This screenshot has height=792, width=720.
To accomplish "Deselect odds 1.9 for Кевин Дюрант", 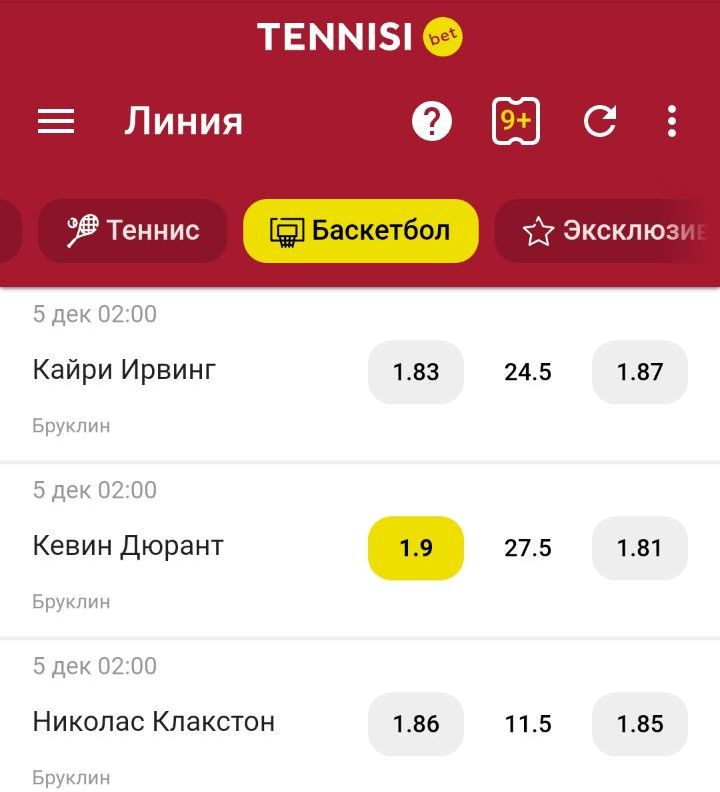I will 416,548.
